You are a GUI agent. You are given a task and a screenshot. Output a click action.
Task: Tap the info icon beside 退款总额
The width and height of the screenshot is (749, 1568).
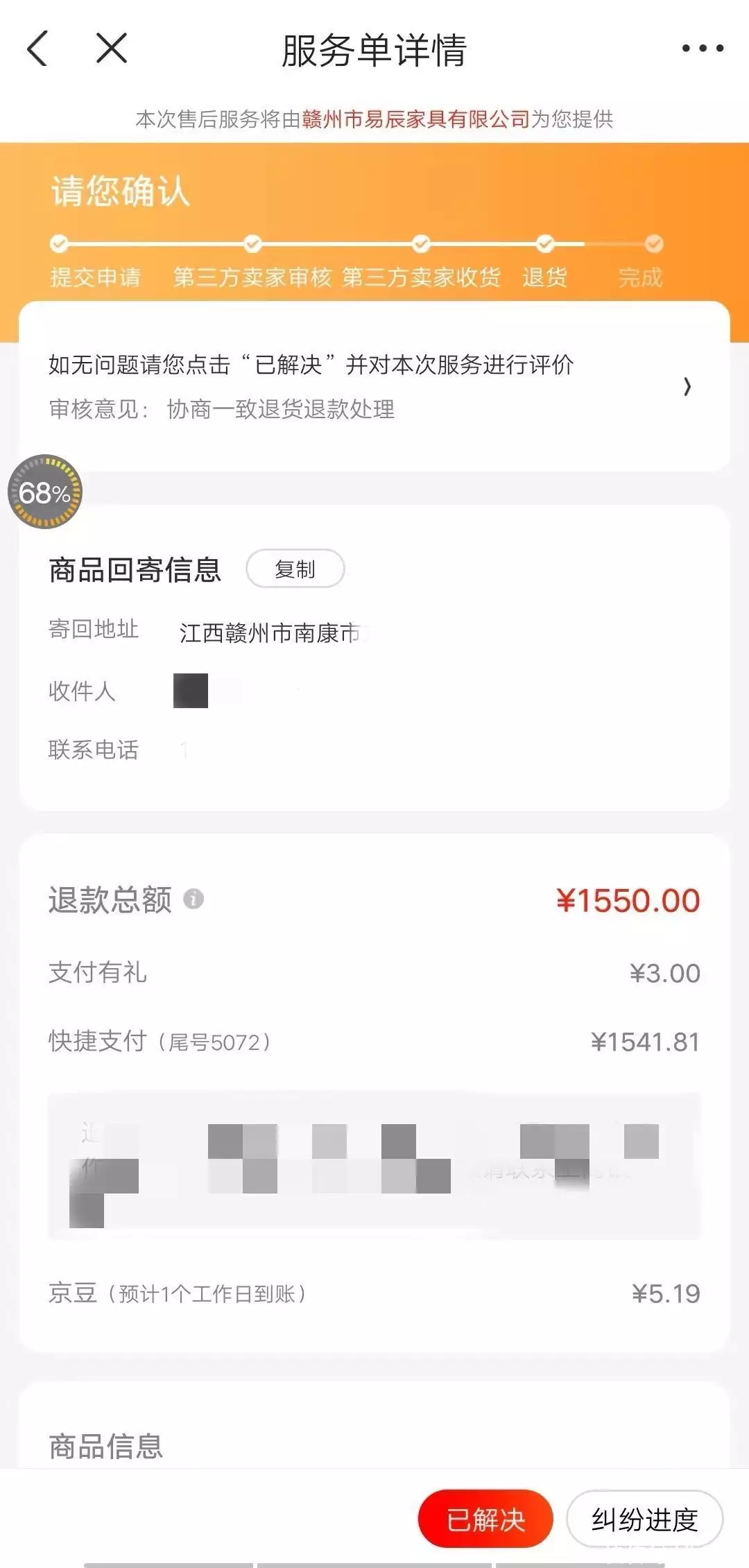point(193,899)
